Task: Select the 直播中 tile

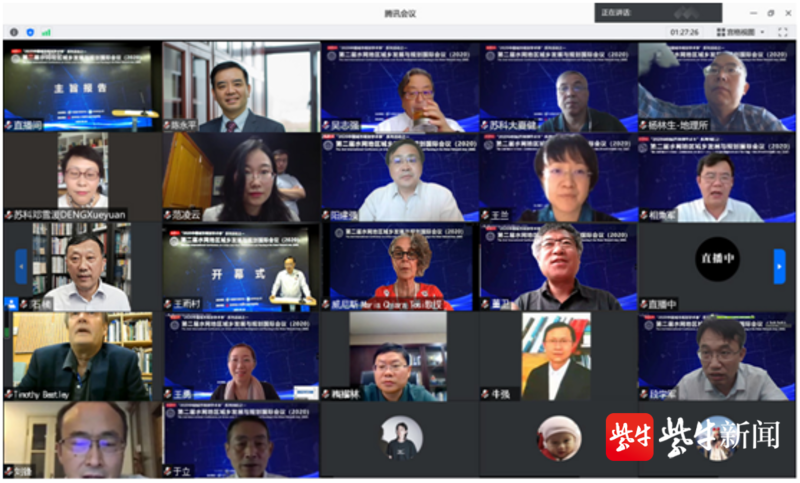Action: [x=716, y=266]
